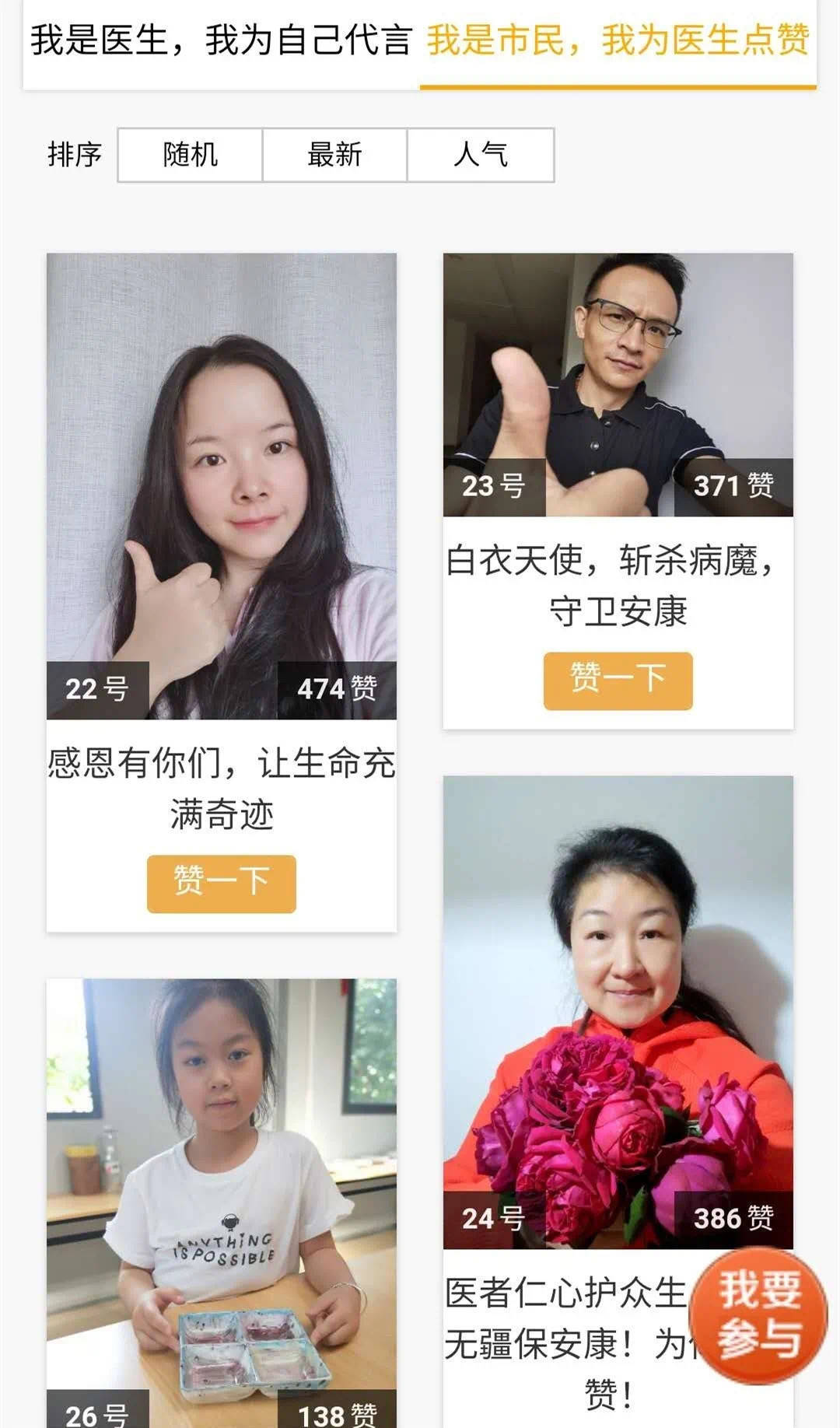Select 我是市民，我为医生点赞 tab
Viewport: 840px width, 1428px height.
click(618, 40)
